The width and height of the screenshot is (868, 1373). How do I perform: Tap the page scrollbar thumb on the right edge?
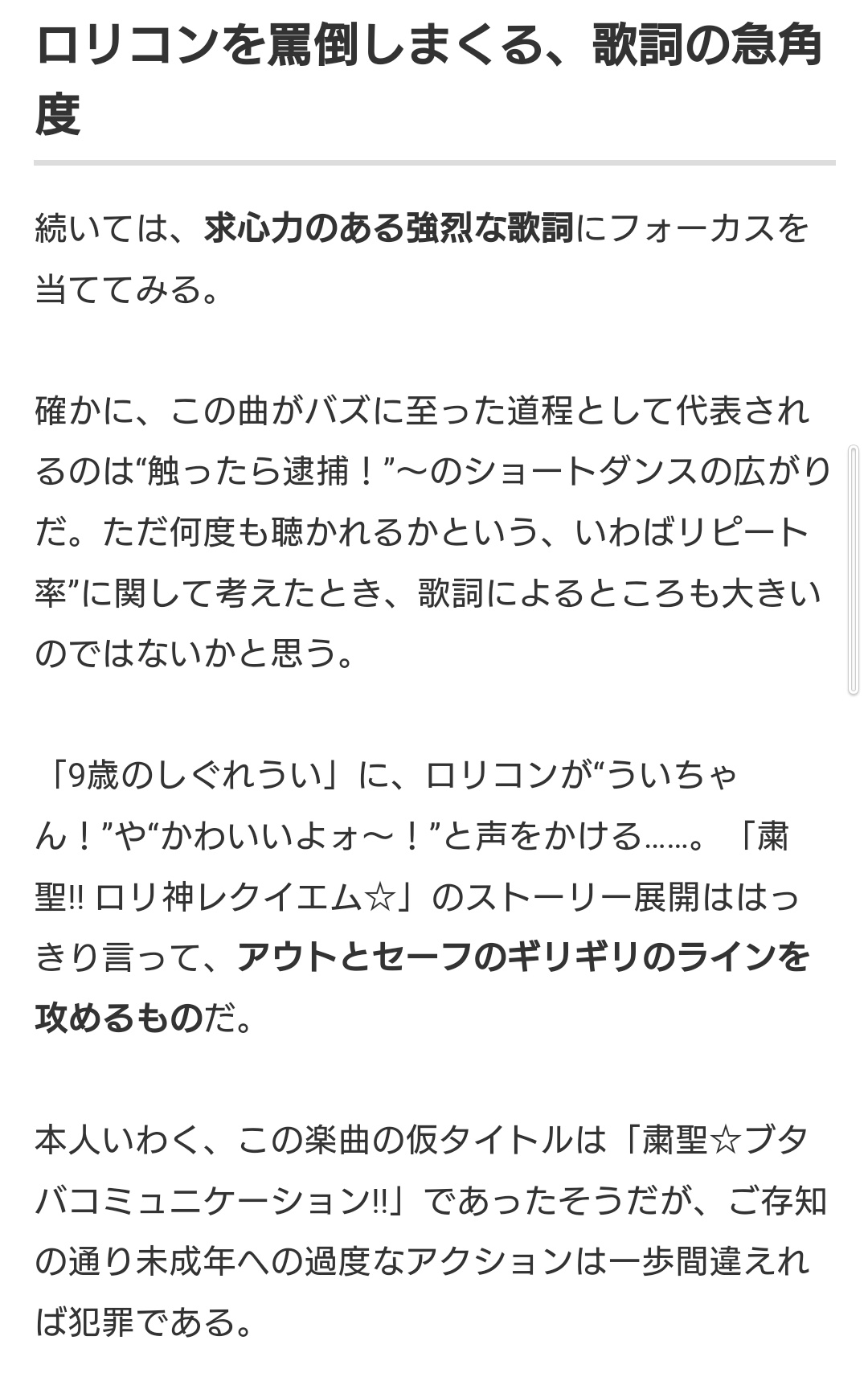coord(854,569)
